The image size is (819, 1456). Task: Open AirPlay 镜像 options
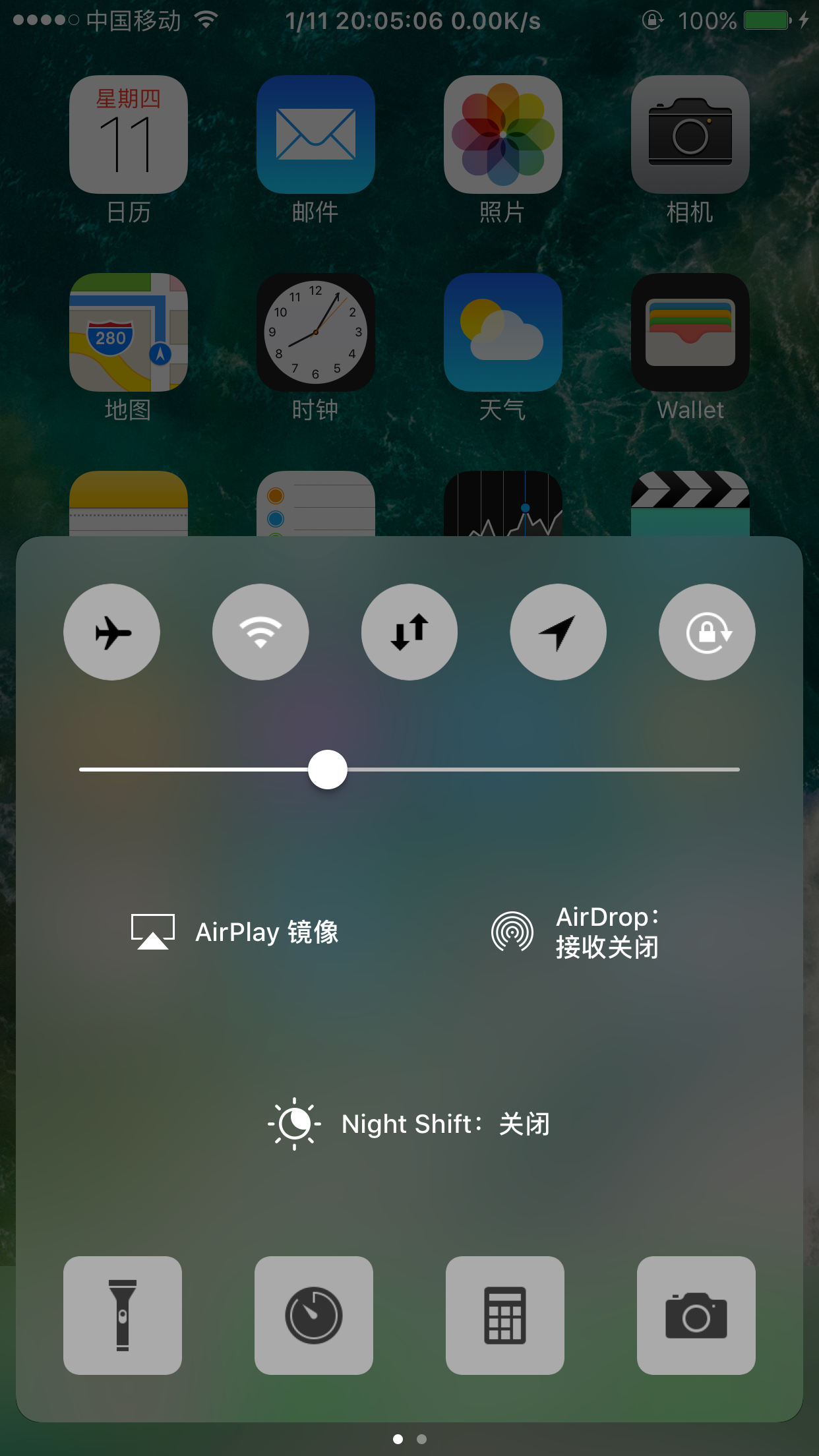235,932
